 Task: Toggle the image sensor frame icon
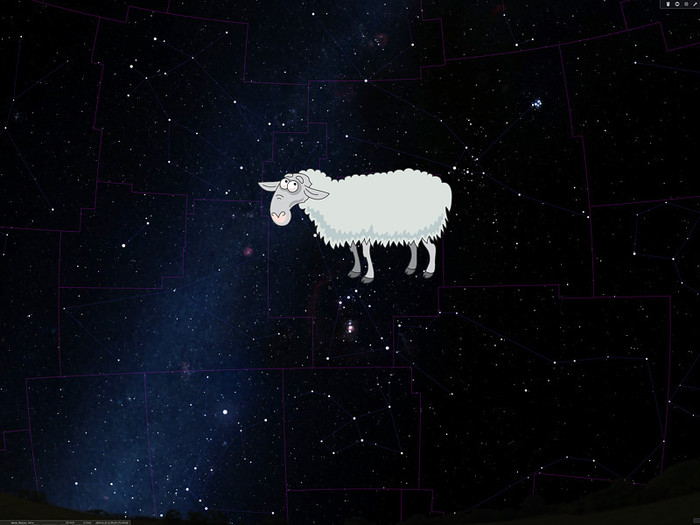click(686, 4)
